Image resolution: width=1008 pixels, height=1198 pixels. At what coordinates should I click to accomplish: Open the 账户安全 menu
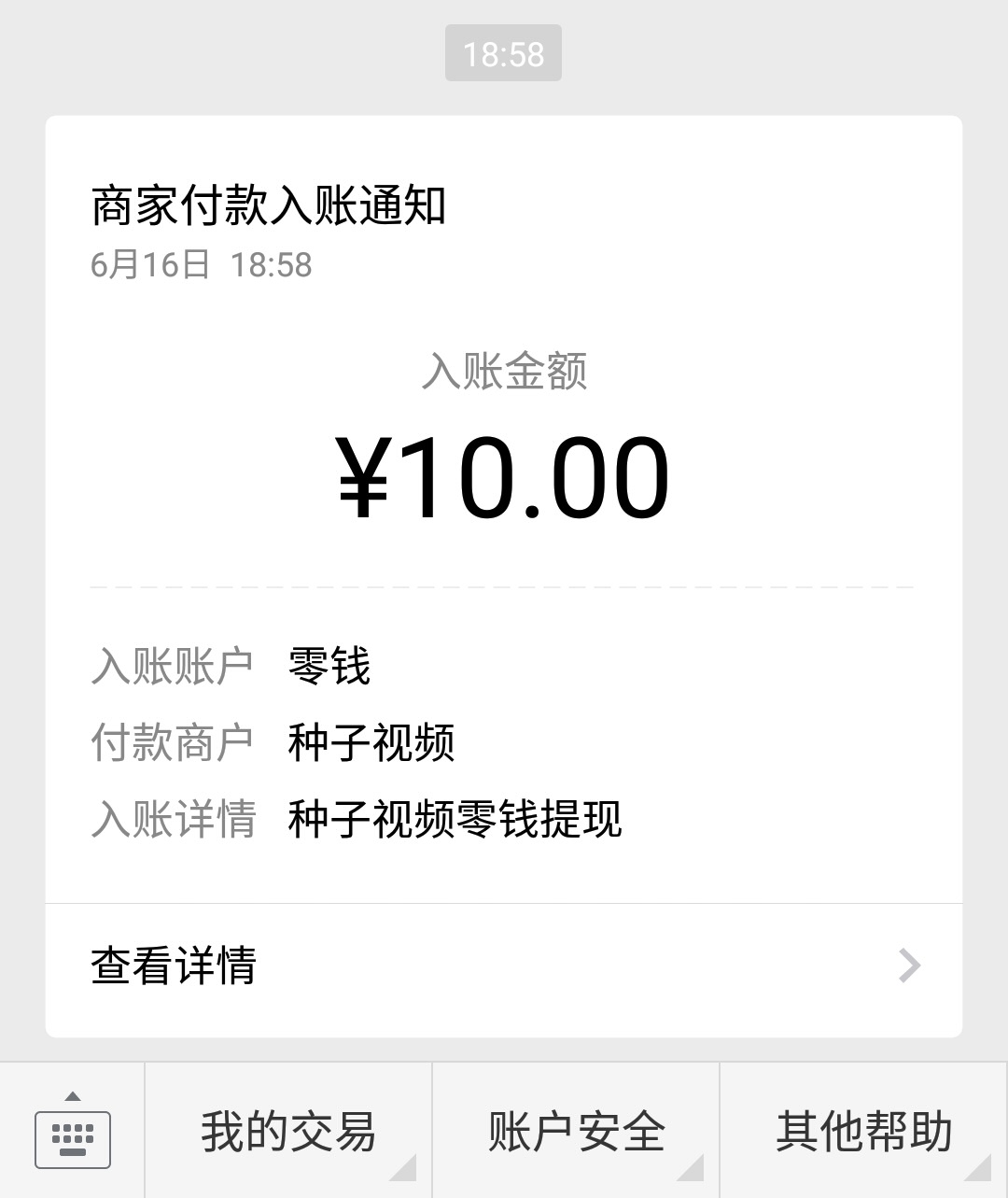coord(576,1132)
